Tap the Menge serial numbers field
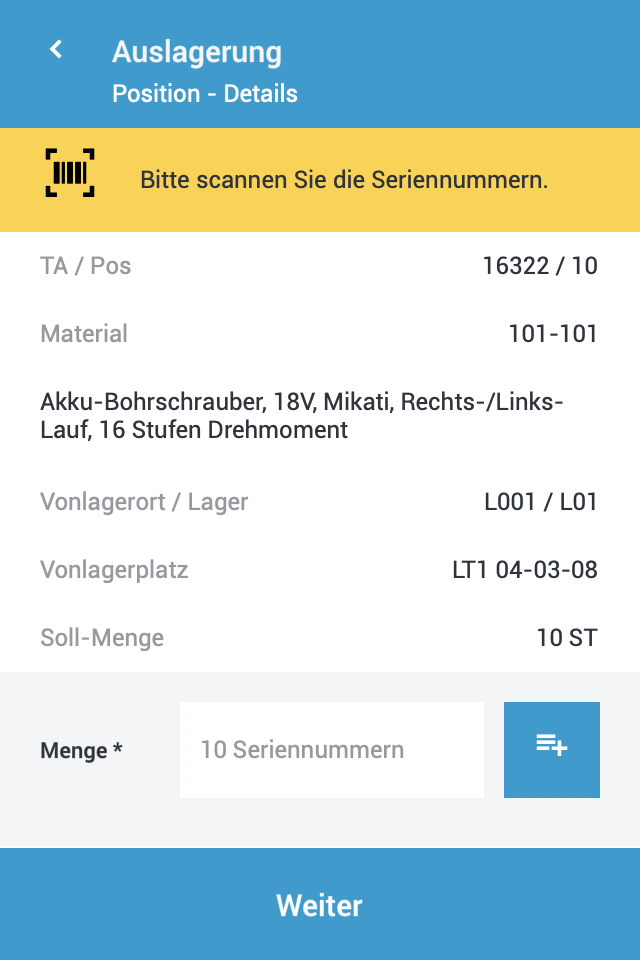This screenshot has width=640, height=960. click(x=331, y=750)
